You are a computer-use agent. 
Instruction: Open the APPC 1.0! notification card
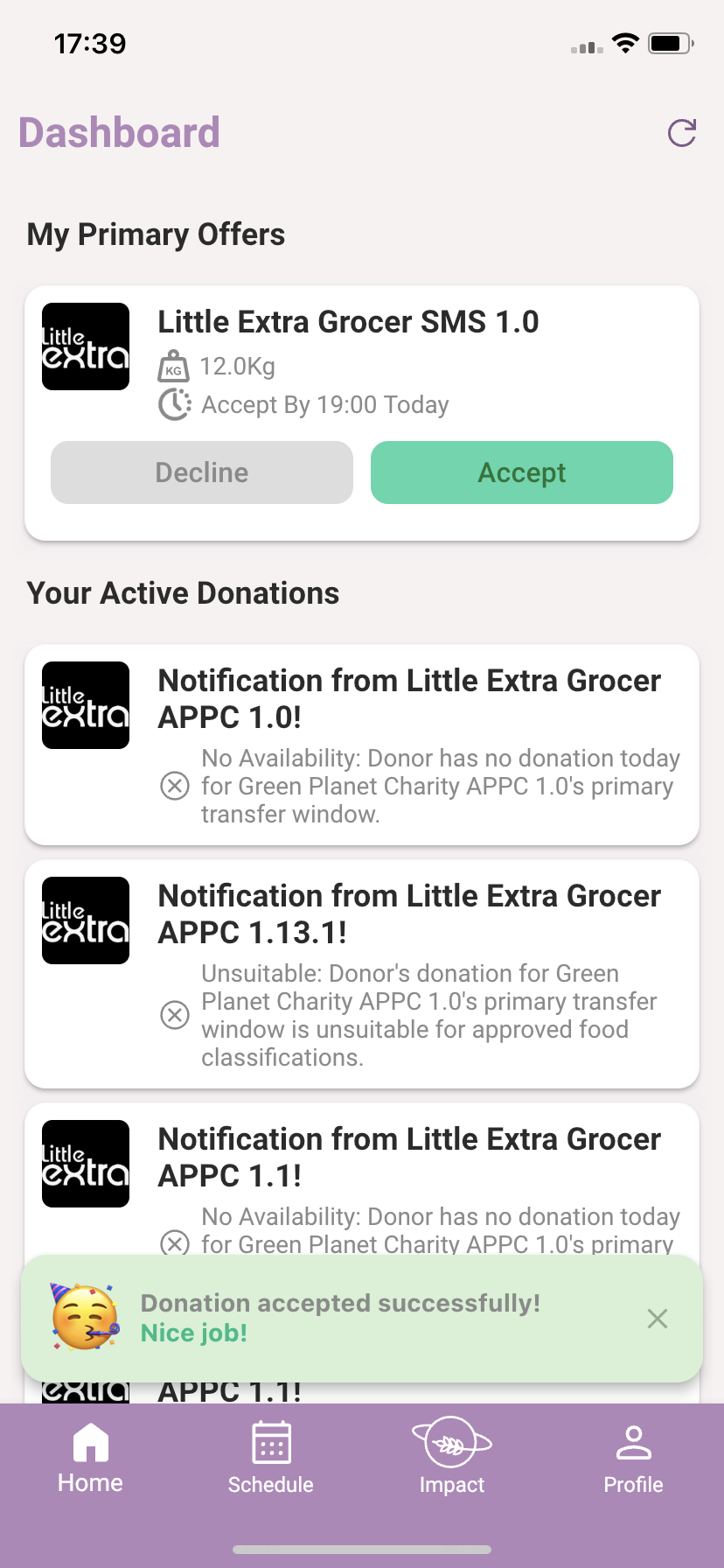pyautogui.click(x=362, y=745)
